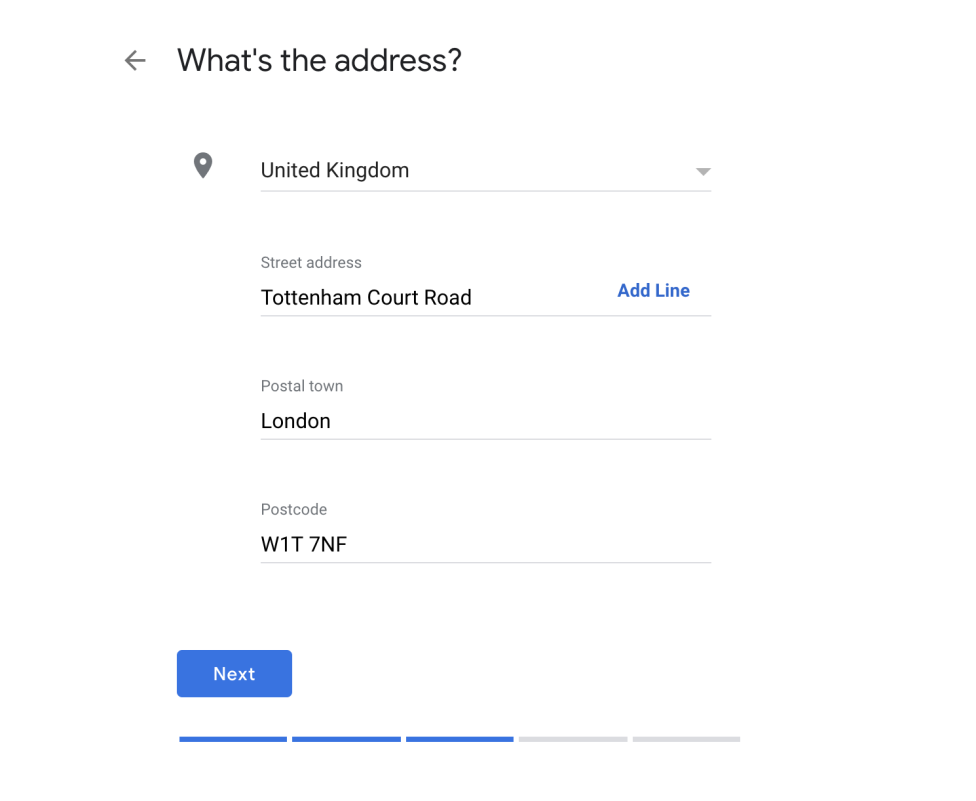Edit the Postcode field
The image size is (976, 801).
click(485, 545)
